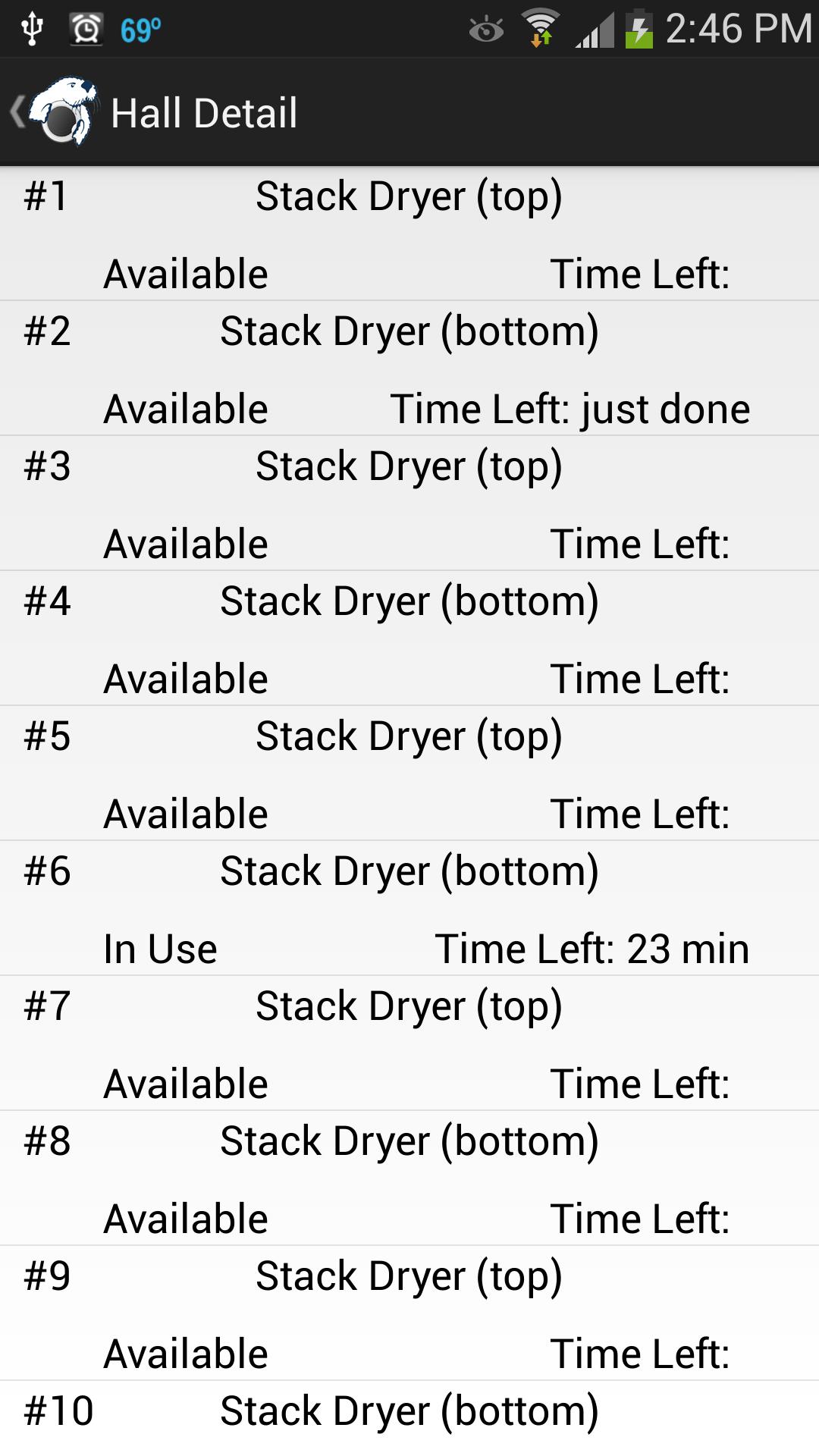This screenshot has width=819, height=1456.
Task: Choose dryer #5 Stack Dryer (top)
Action: (x=409, y=773)
